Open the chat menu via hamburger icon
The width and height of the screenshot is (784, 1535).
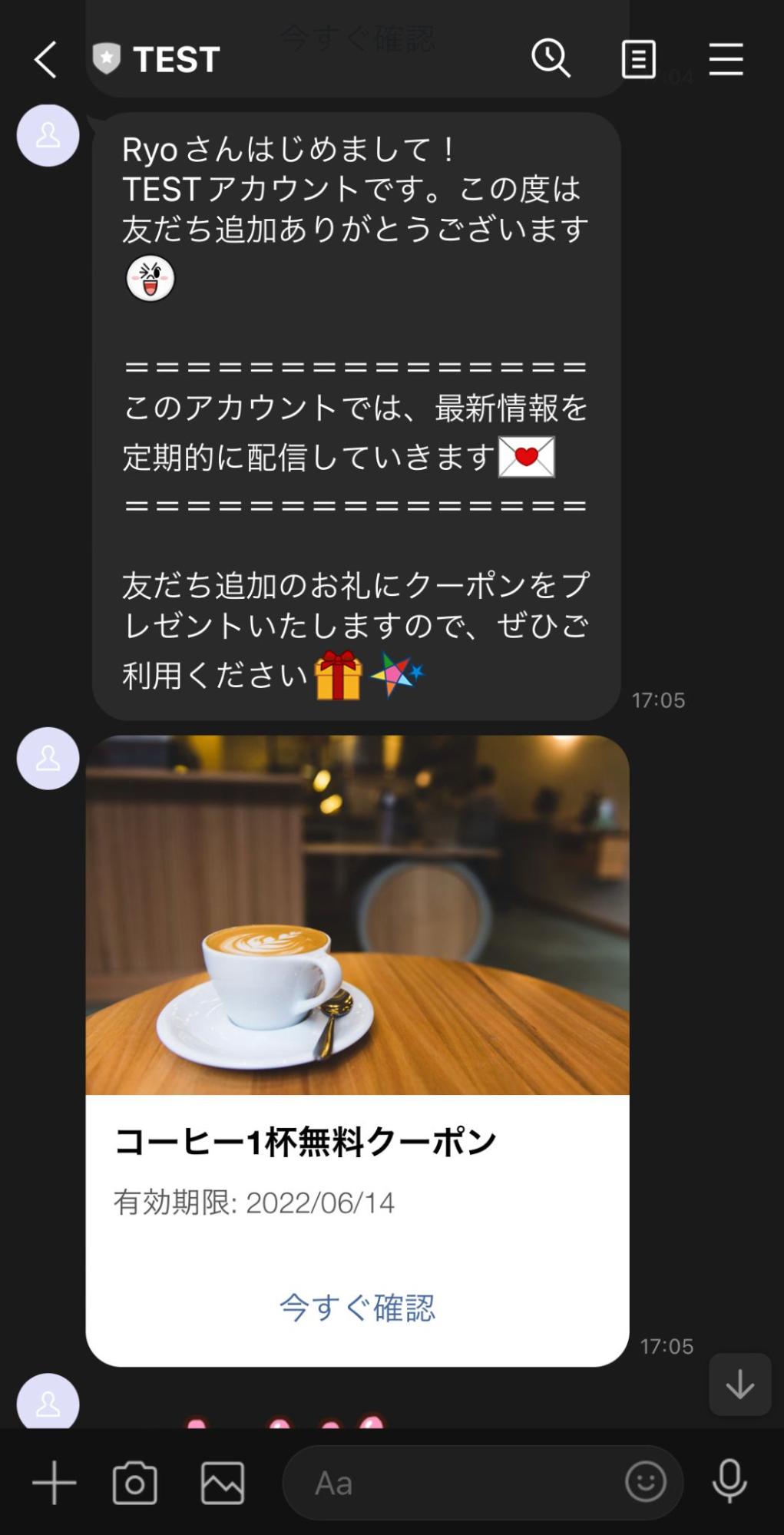pos(724,59)
